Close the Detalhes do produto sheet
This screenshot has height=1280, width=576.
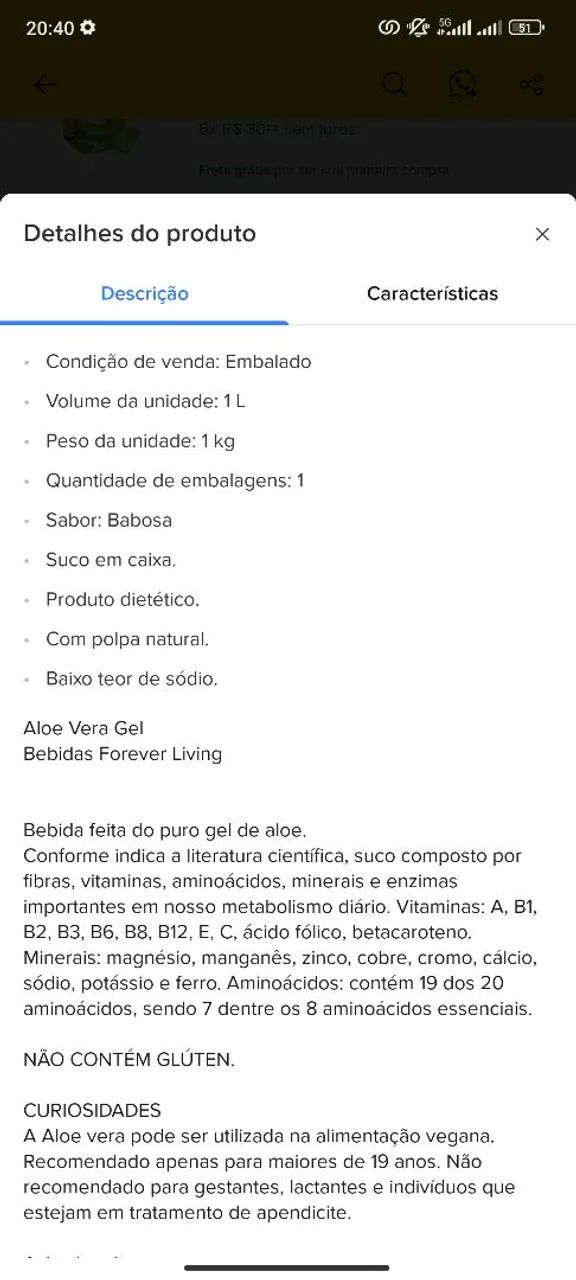542,234
